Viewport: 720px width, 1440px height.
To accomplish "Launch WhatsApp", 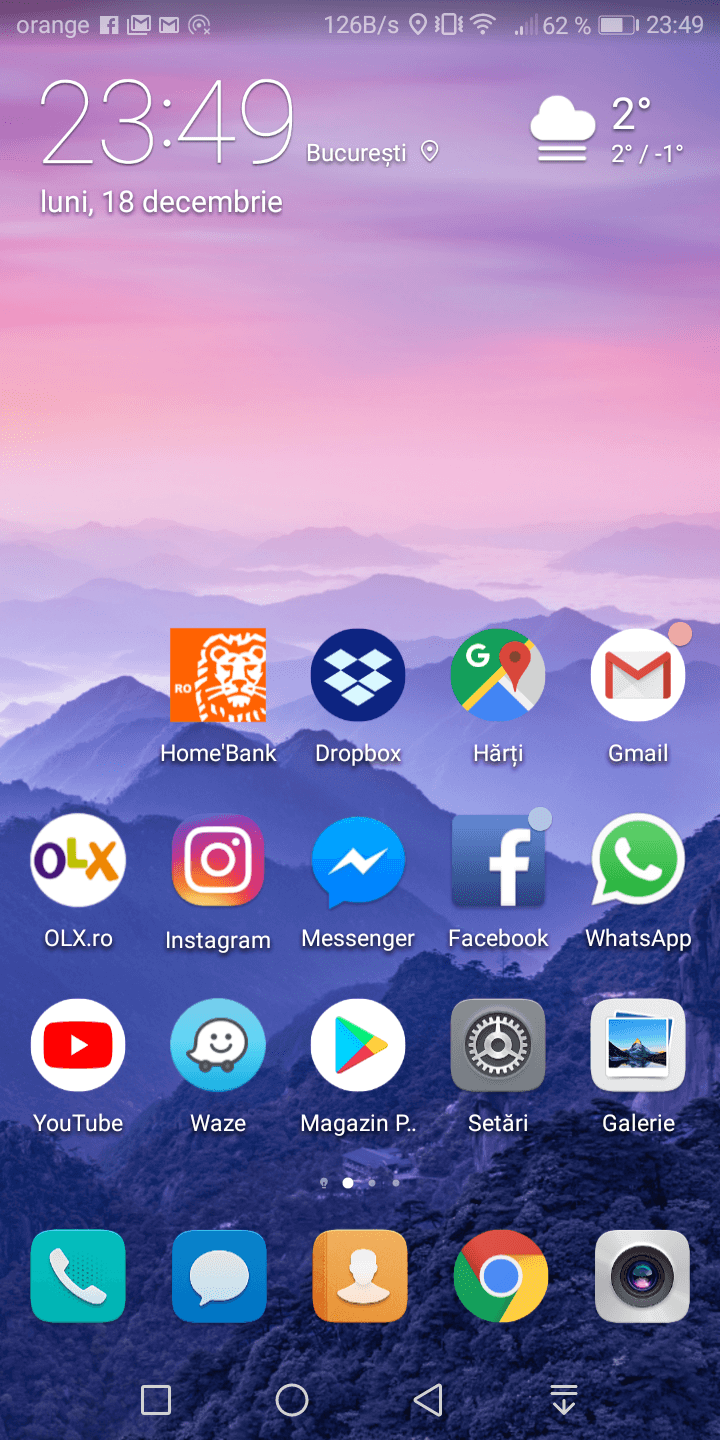I will tap(638, 860).
